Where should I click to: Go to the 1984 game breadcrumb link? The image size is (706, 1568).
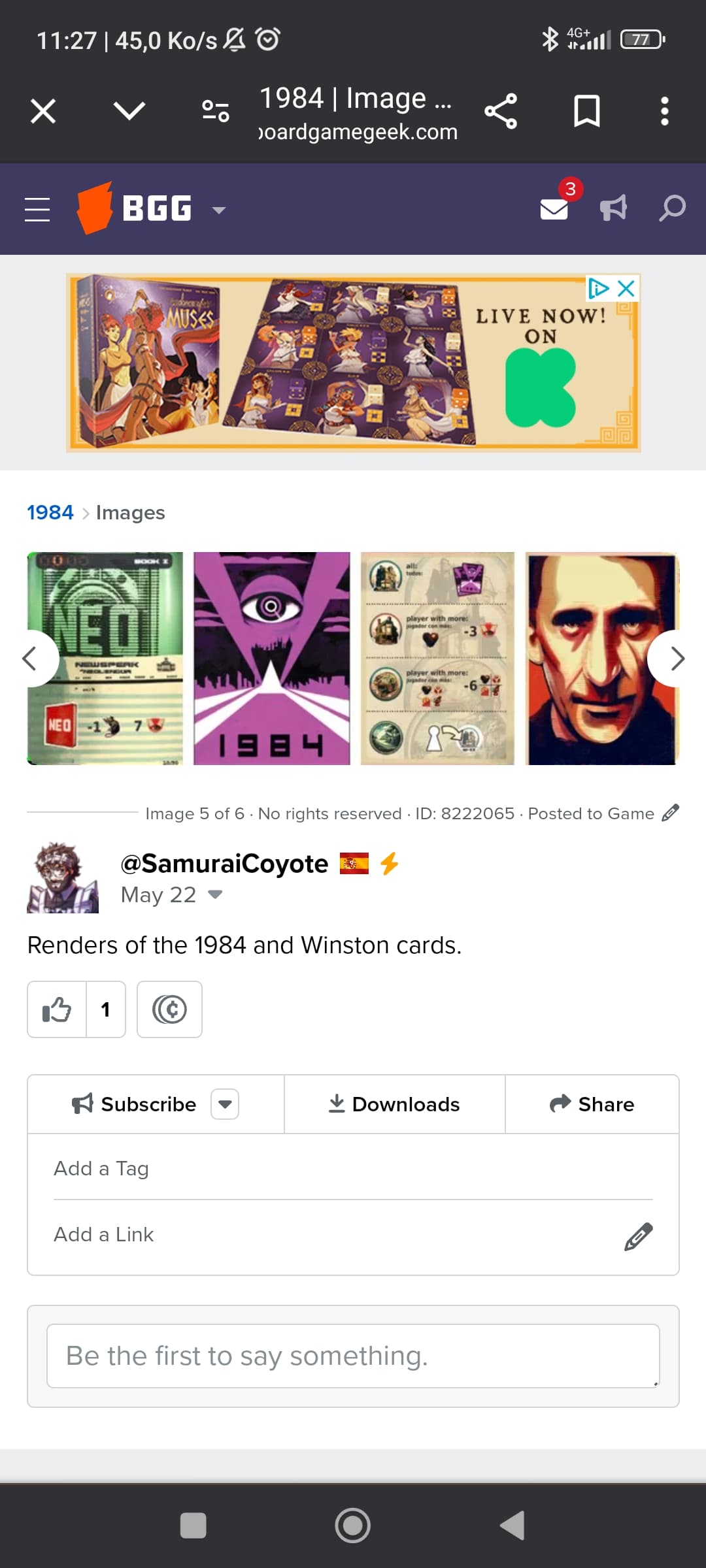point(50,512)
